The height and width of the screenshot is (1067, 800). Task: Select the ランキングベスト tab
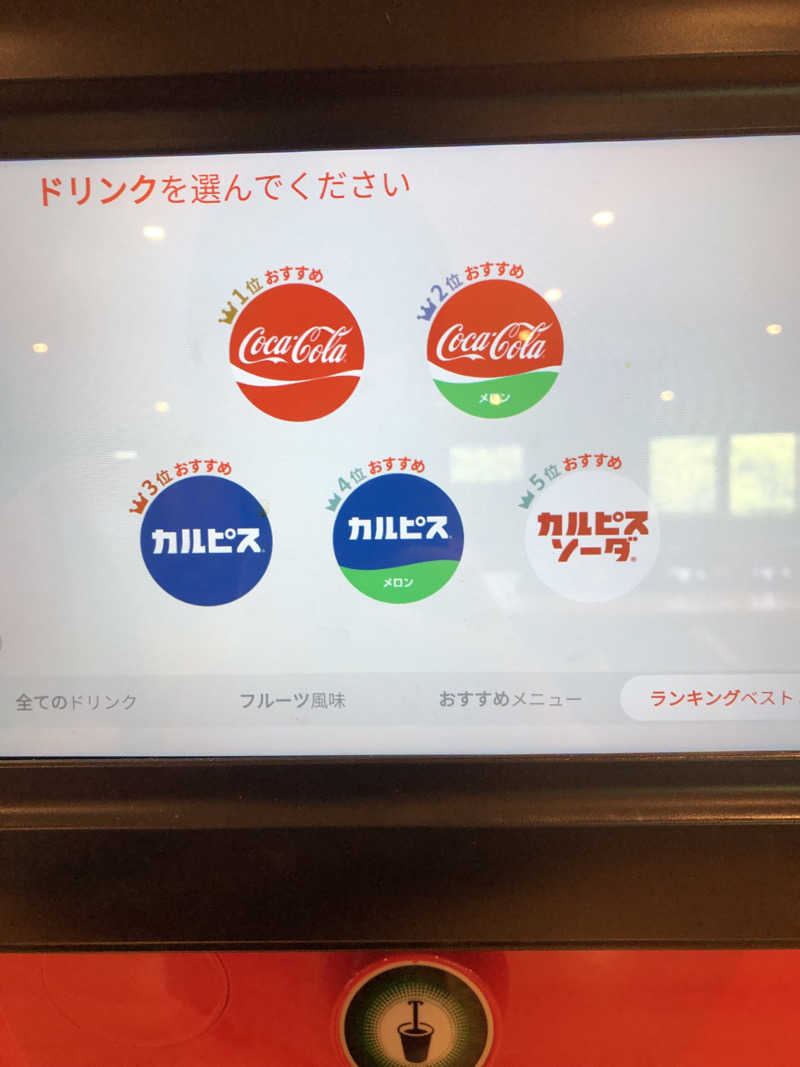click(x=718, y=698)
